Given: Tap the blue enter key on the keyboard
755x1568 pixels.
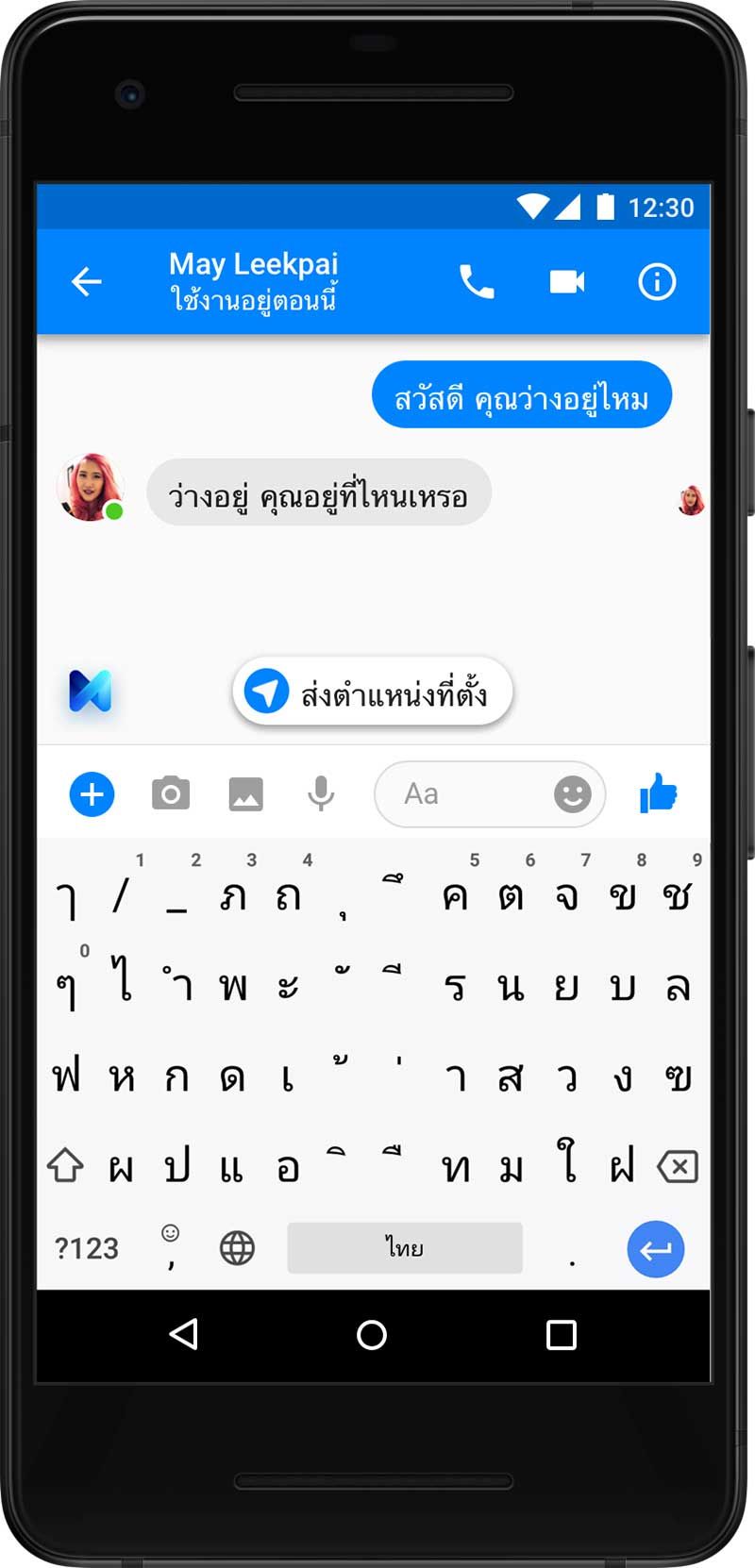Looking at the screenshot, I should [655, 1249].
